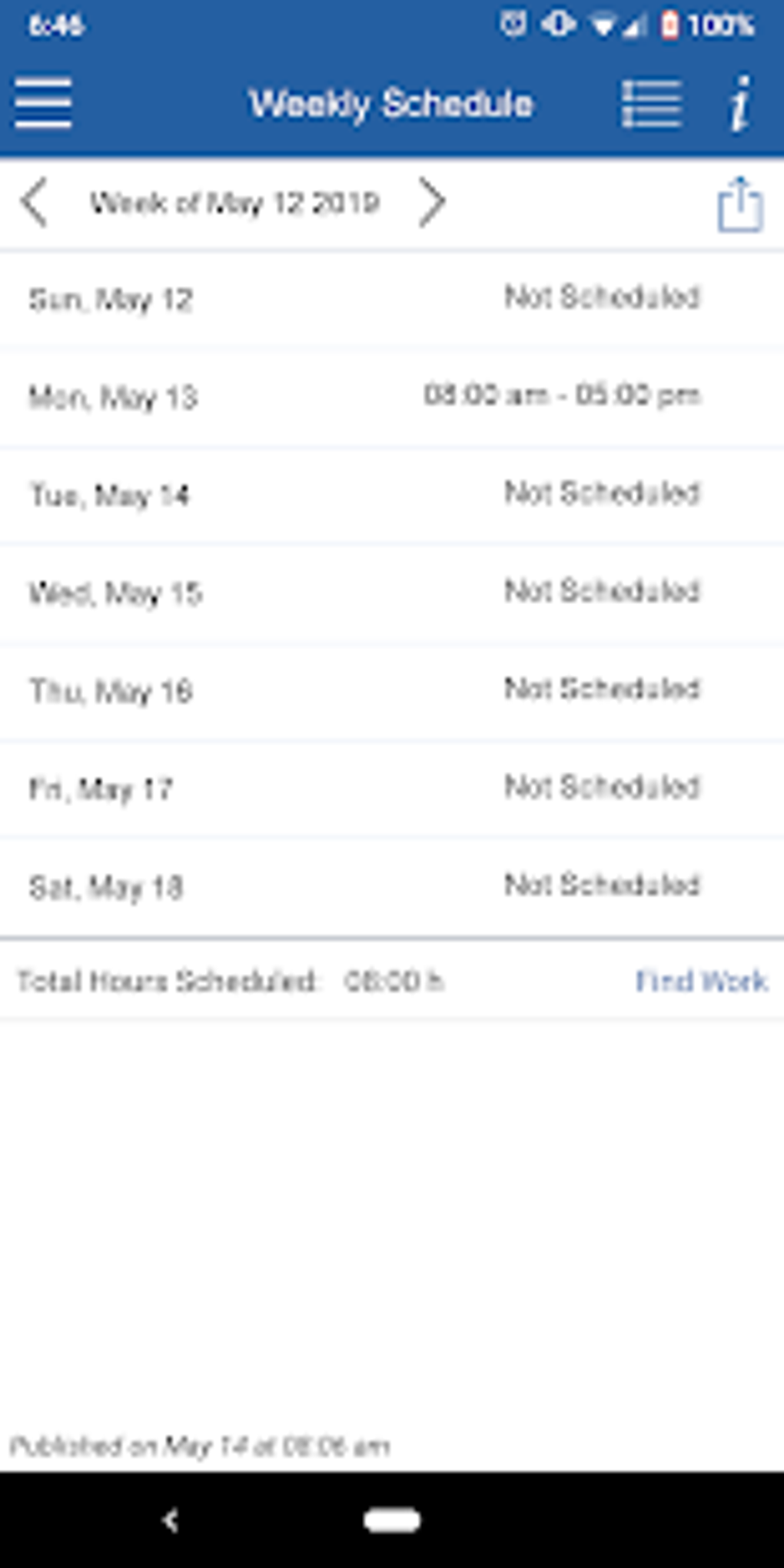Go to the next week

tap(432, 202)
